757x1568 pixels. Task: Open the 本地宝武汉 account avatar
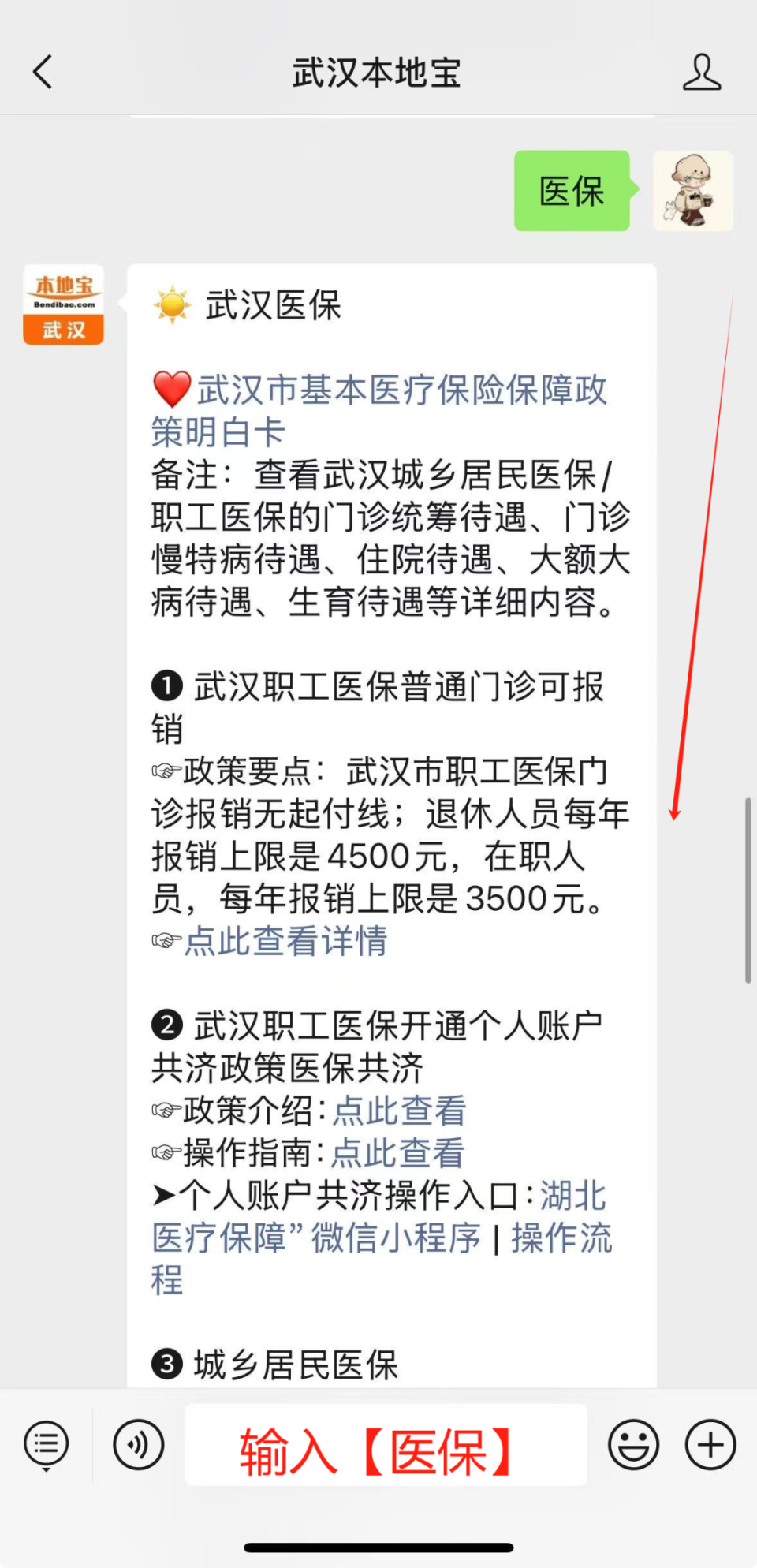click(x=63, y=304)
